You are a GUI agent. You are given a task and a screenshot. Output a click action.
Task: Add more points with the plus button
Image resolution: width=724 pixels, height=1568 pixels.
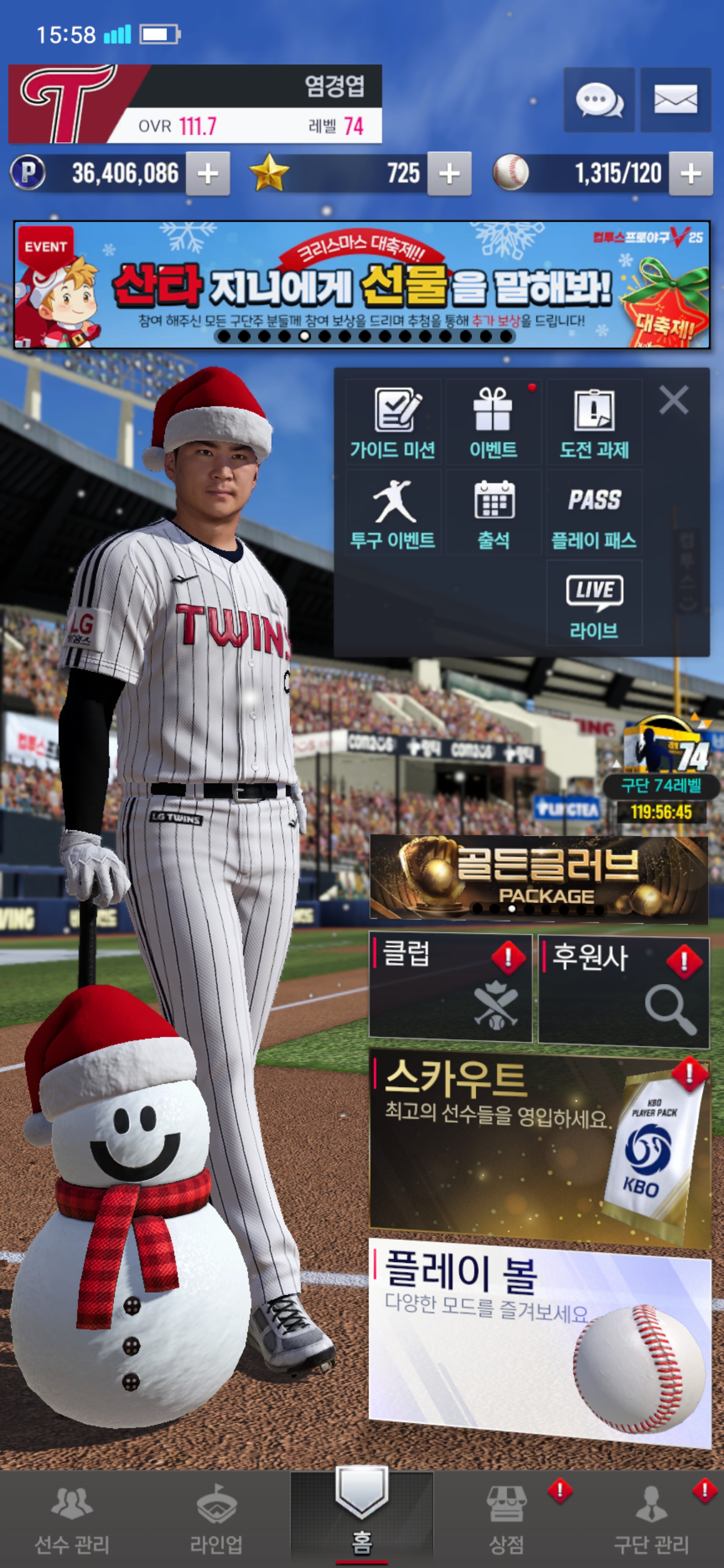[x=208, y=174]
